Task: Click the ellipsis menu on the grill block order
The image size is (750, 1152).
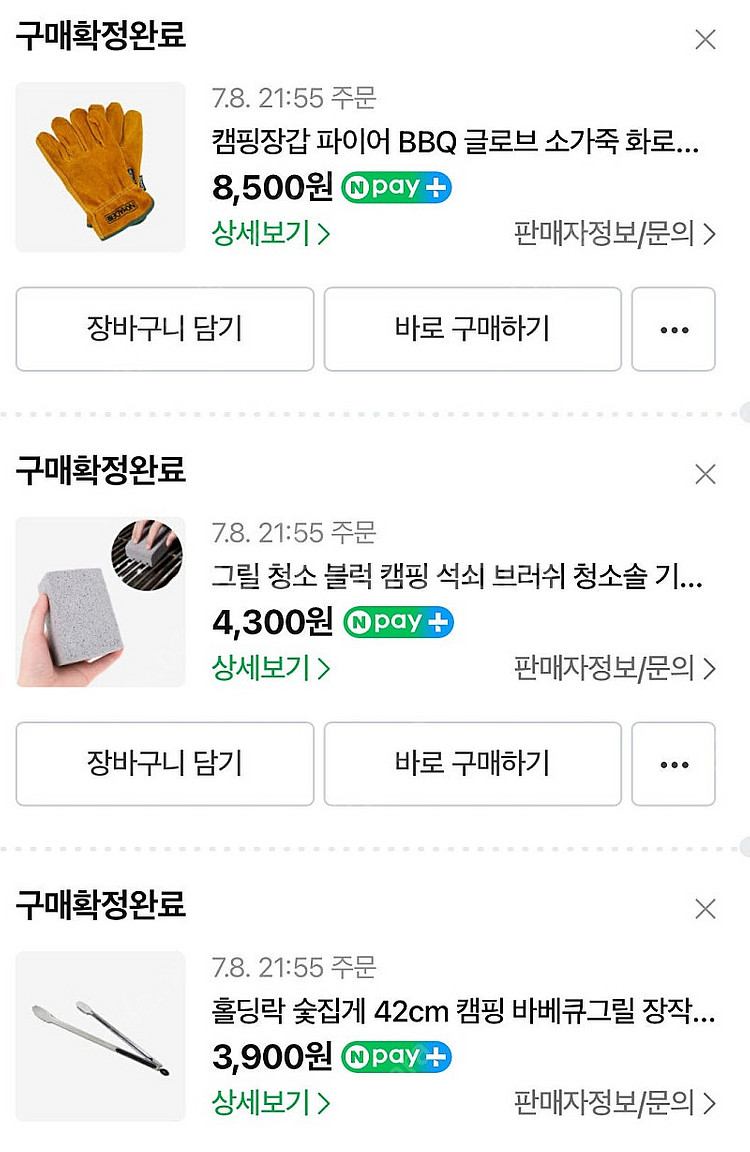Action: point(674,764)
